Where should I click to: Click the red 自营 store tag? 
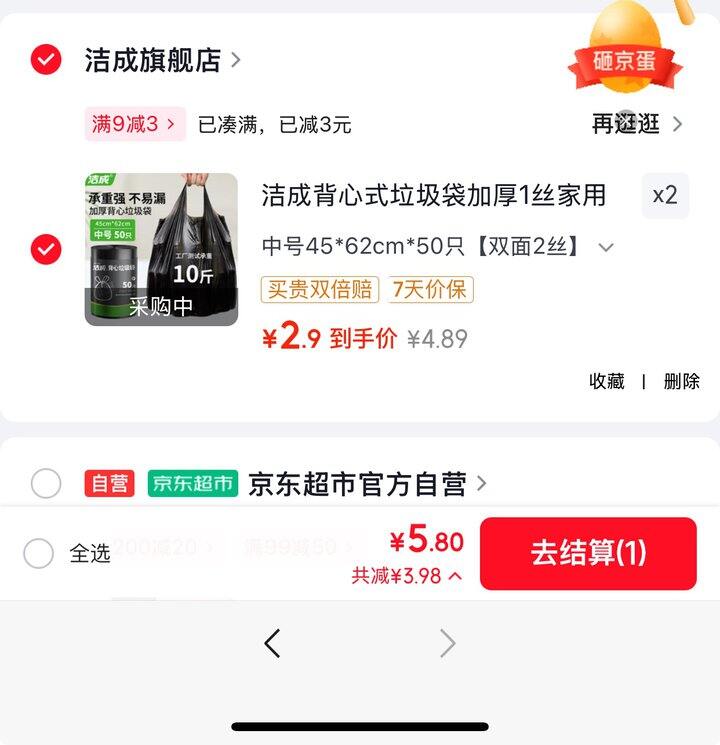pyautogui.click(x=109, y=482)
